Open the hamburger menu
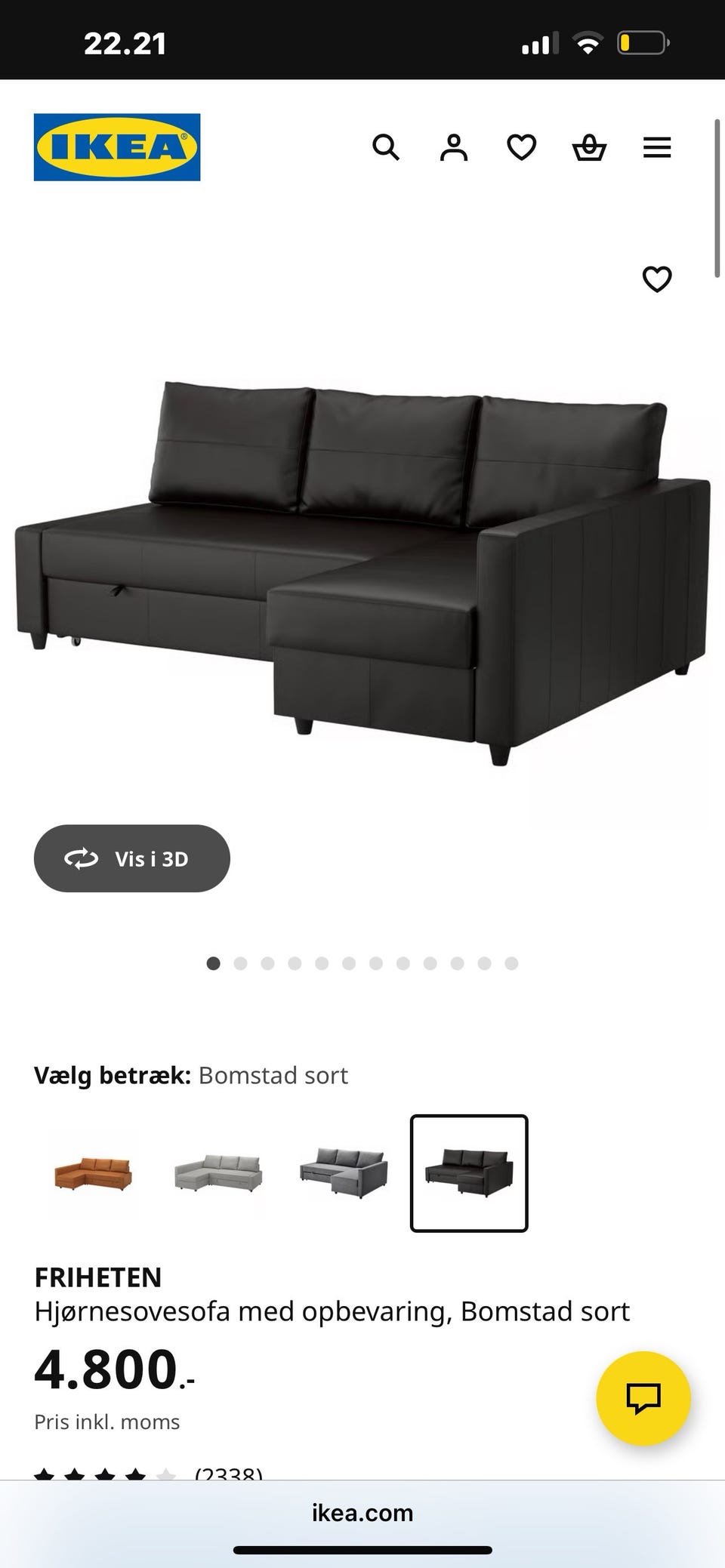 [656, 146]
